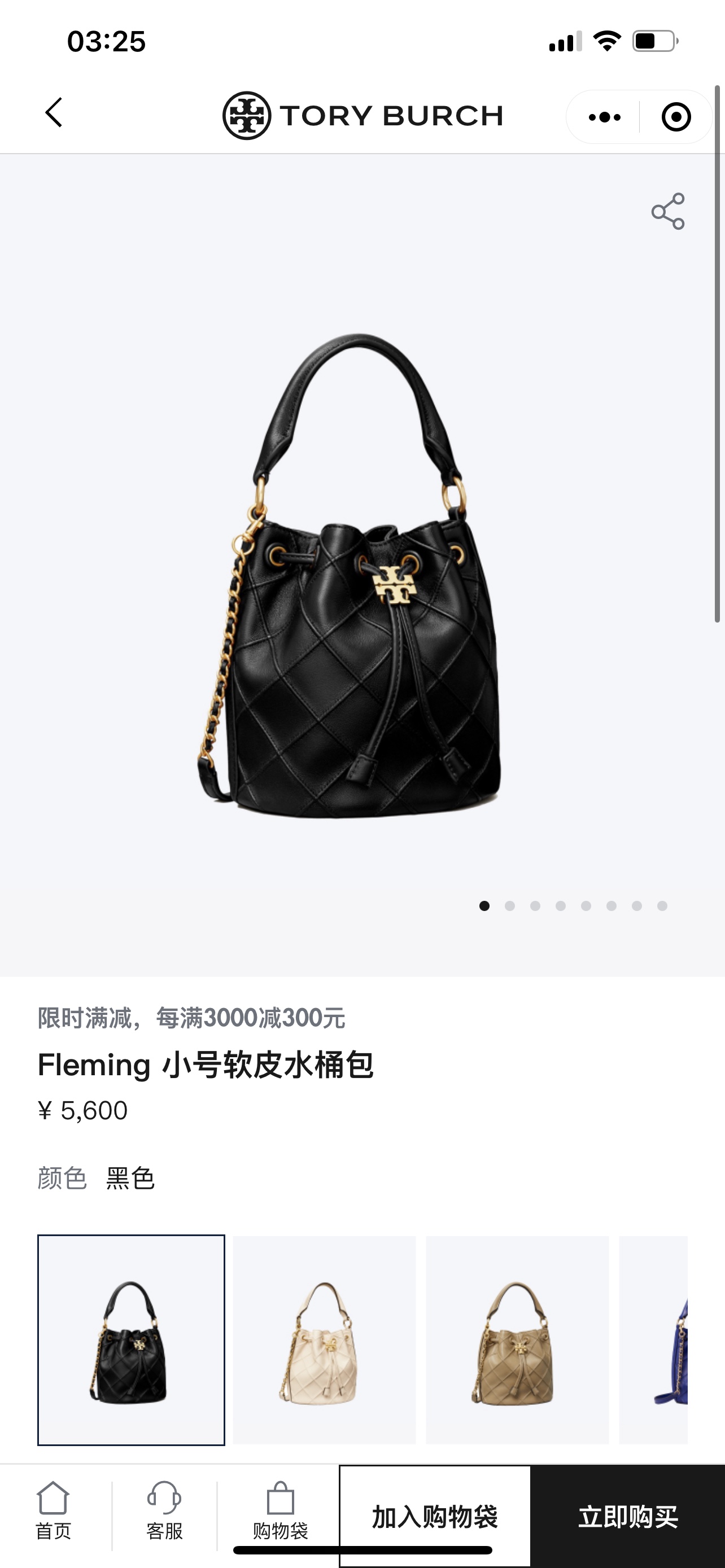Go to 首页 home tab

tap(54, 1509)
